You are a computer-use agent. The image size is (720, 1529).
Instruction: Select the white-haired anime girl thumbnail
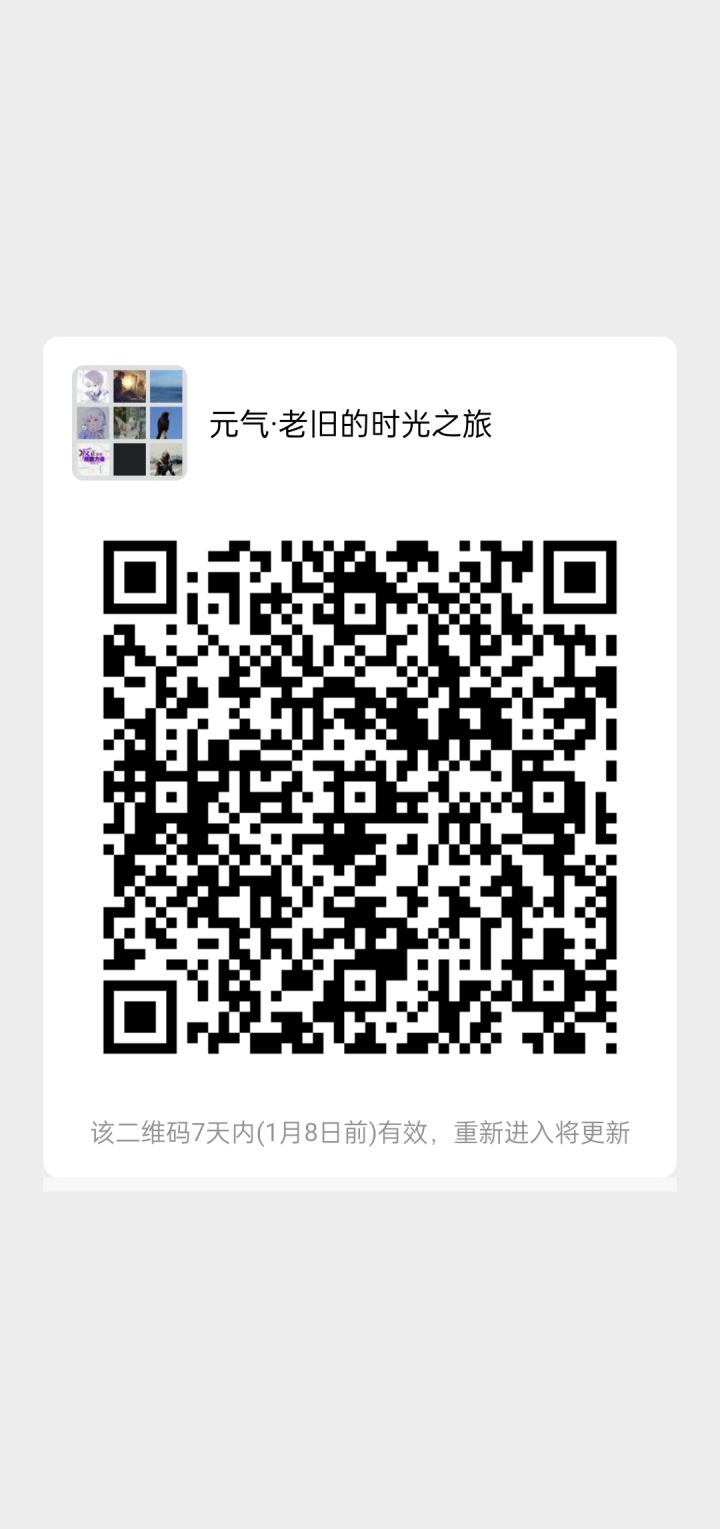(93, 386)
